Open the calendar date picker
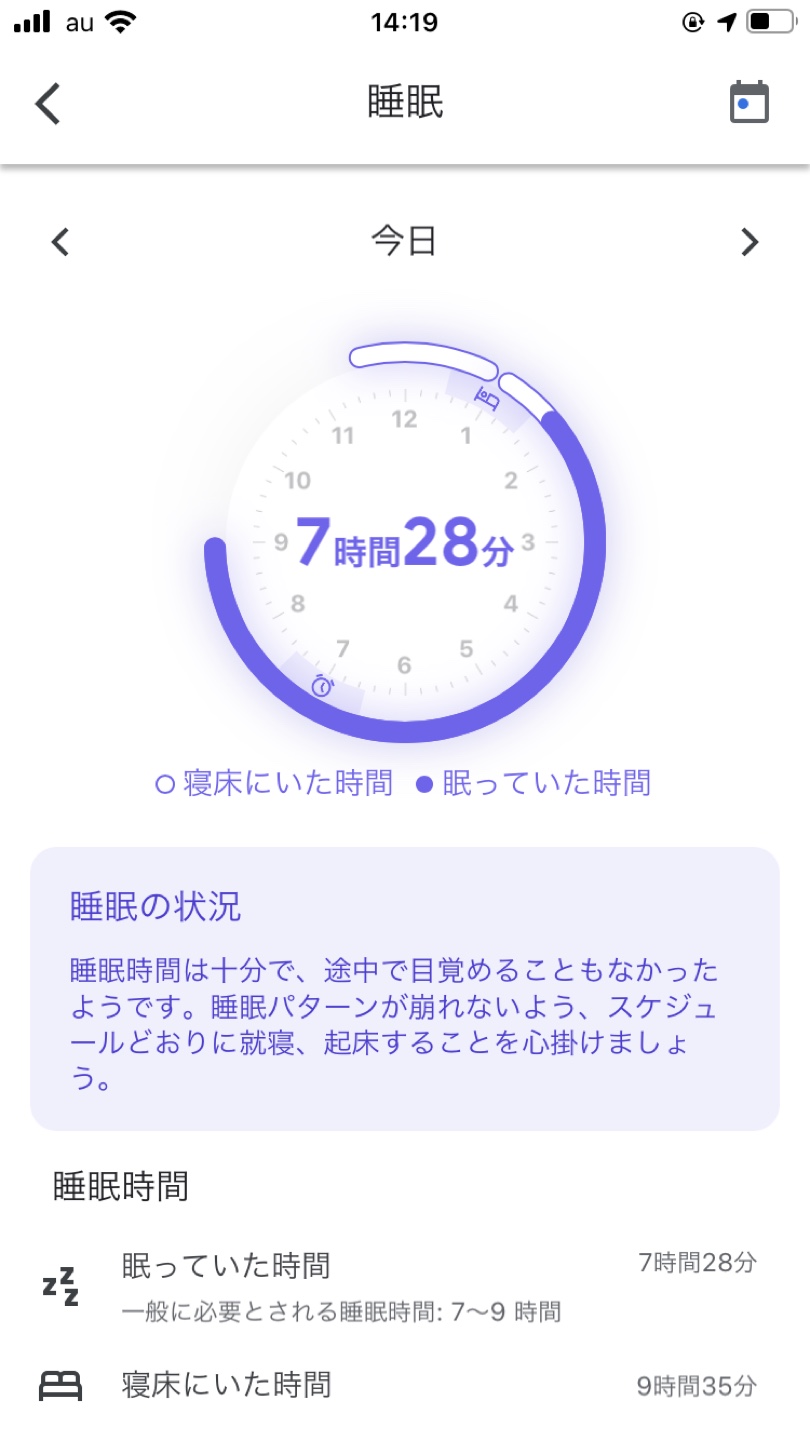This screenshot has width=810, height=1441. click(x=749, y=103)
